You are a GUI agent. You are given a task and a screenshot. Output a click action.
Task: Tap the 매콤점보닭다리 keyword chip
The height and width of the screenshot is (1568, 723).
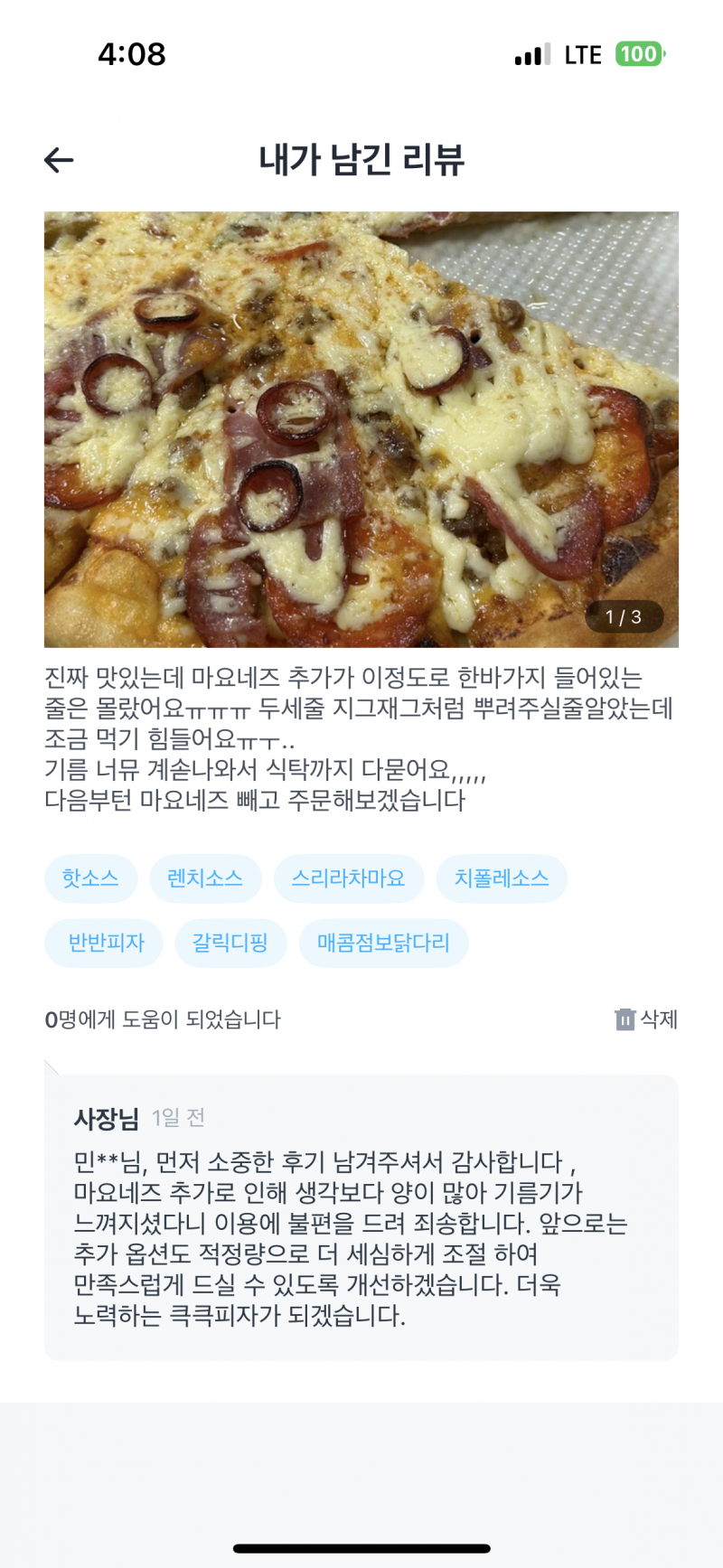(x=383, y=942)
